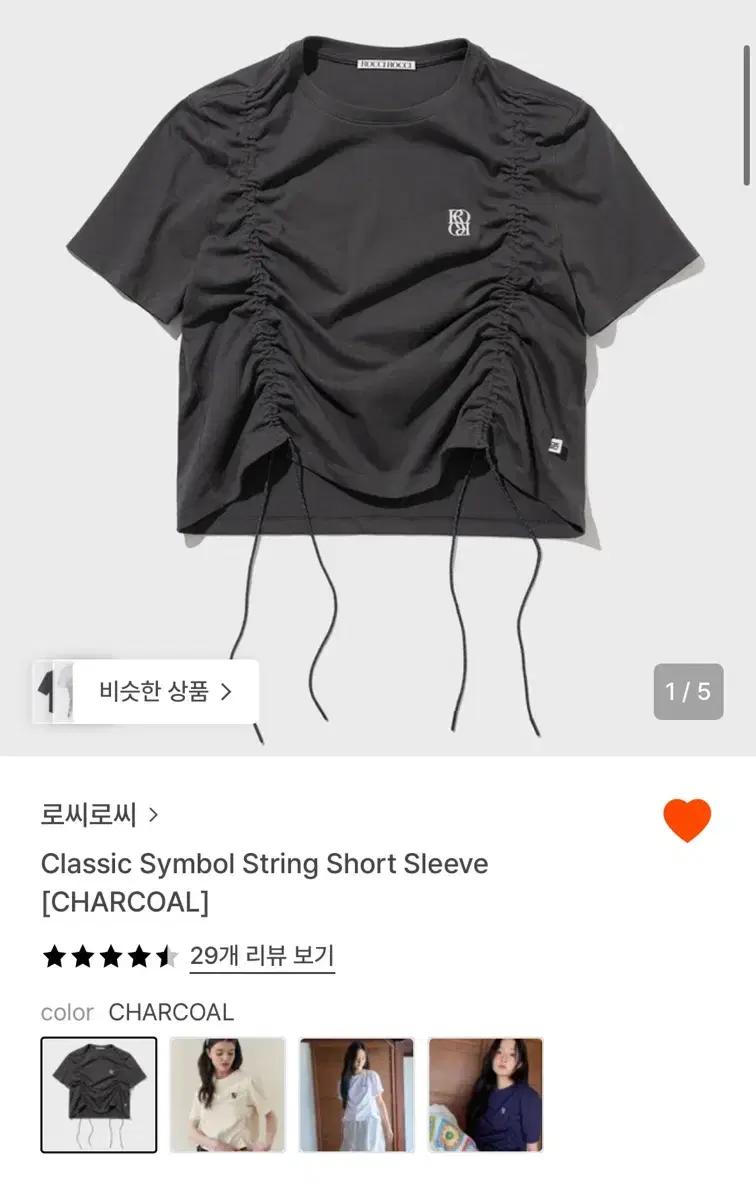This screenshot has height=1200, width=756.
Task: Select the fourth thumbnail with the navy t-shirt
Action: tap(486, 1091)
